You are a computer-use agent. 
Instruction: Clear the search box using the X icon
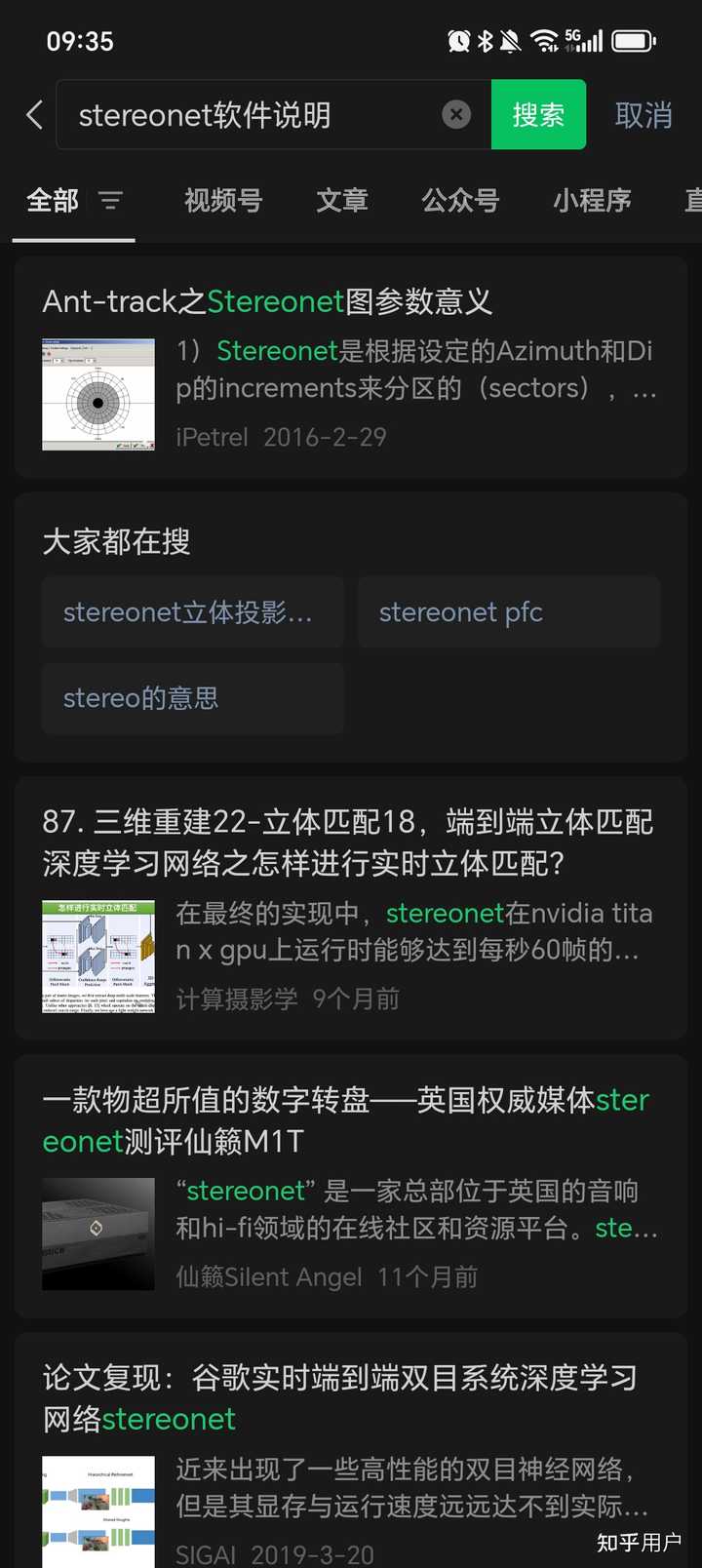pyautogui.click(x=456, y=114)
